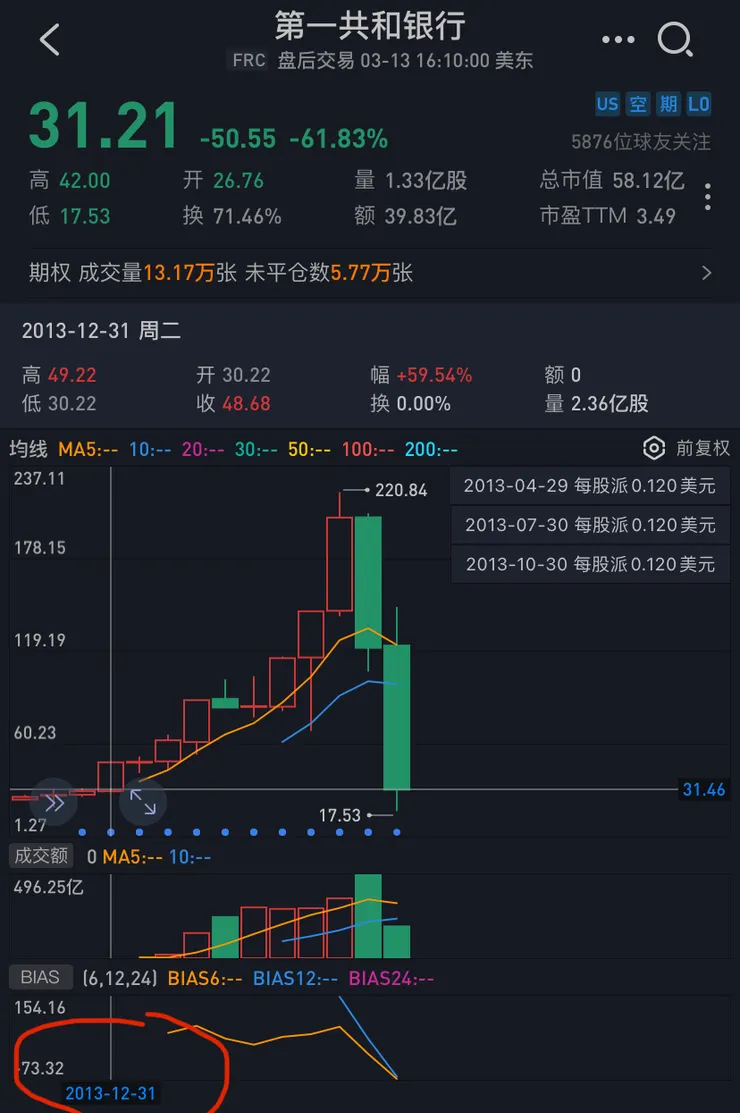Open the search icon in the header
This screenshot has height=1113, width=740.
point(676,40)
